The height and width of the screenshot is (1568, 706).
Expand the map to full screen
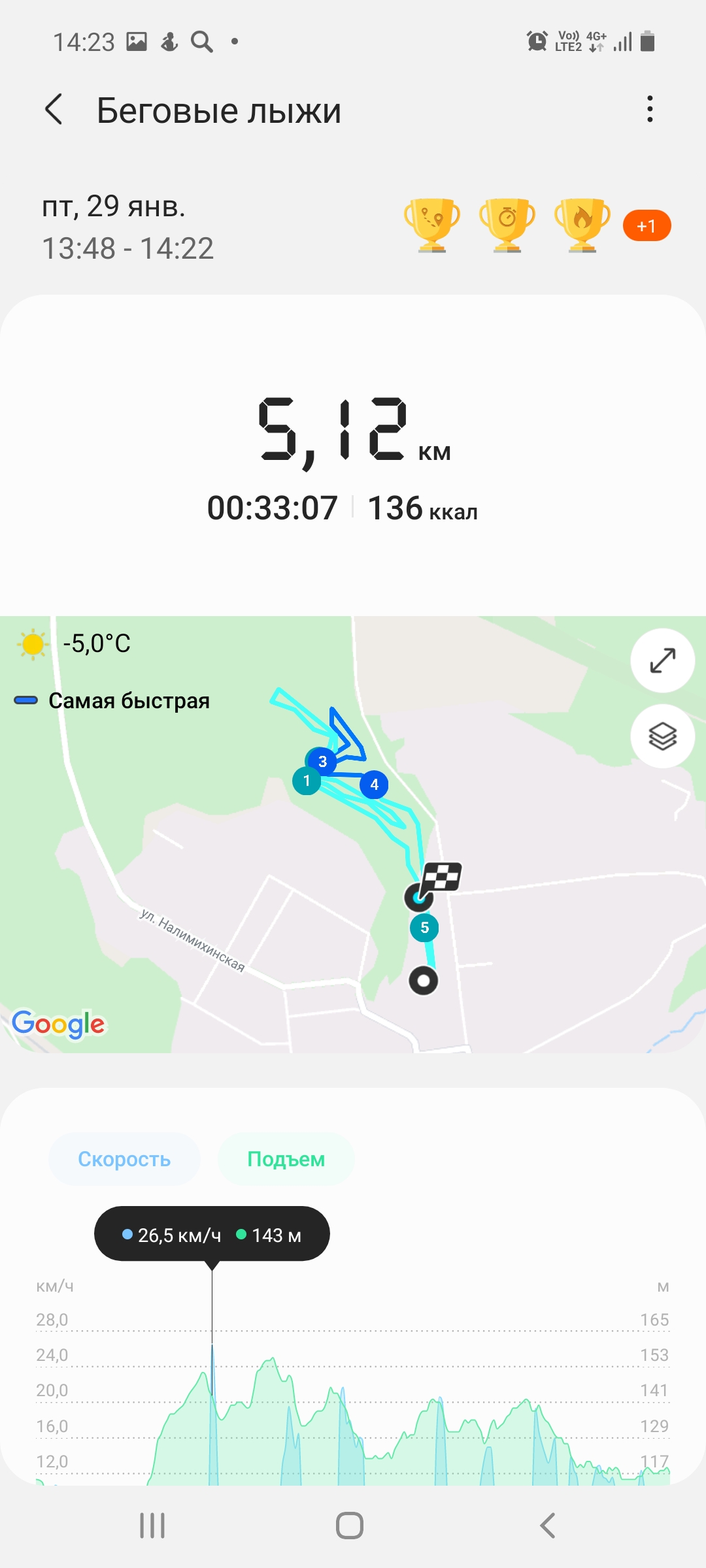(662, 661)
